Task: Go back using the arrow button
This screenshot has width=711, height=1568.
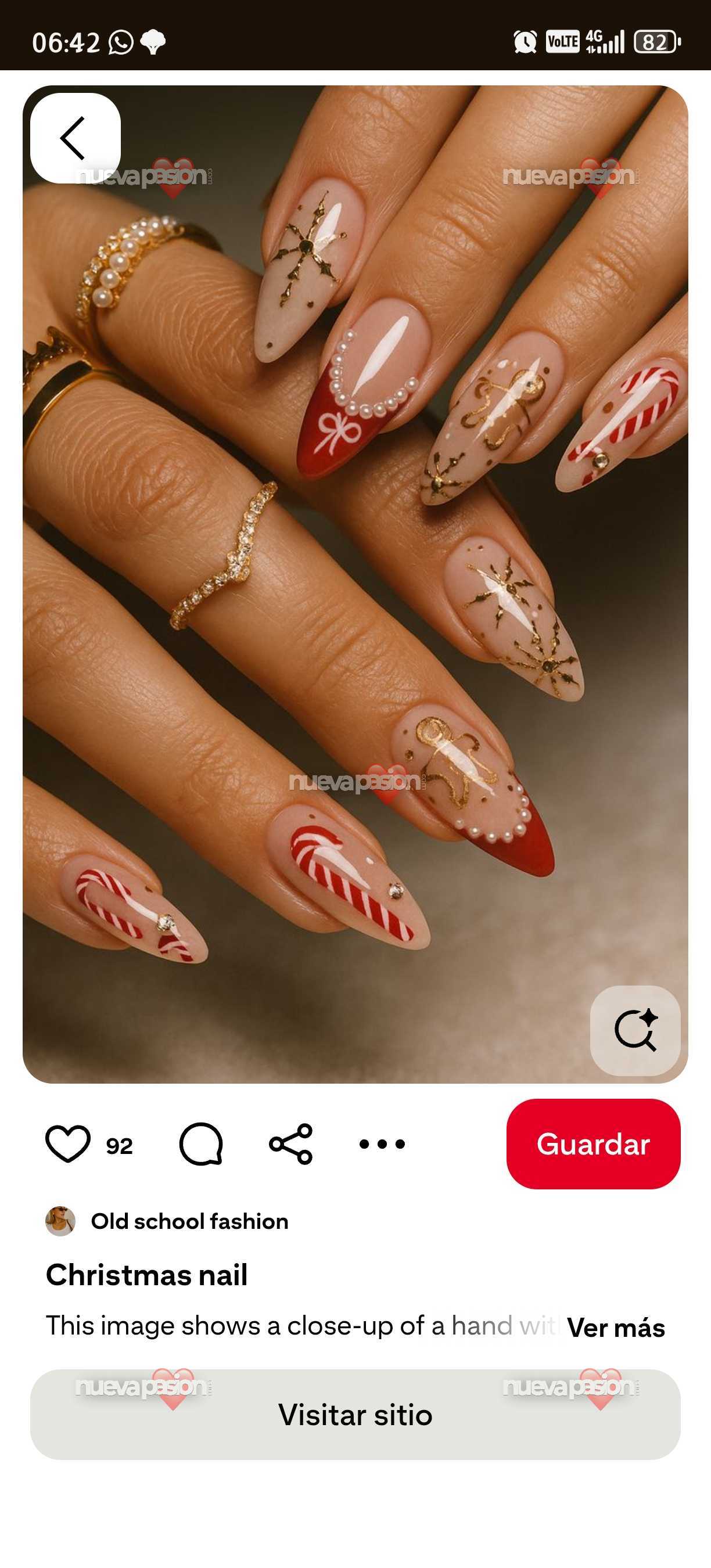Action: coord(75,138)
